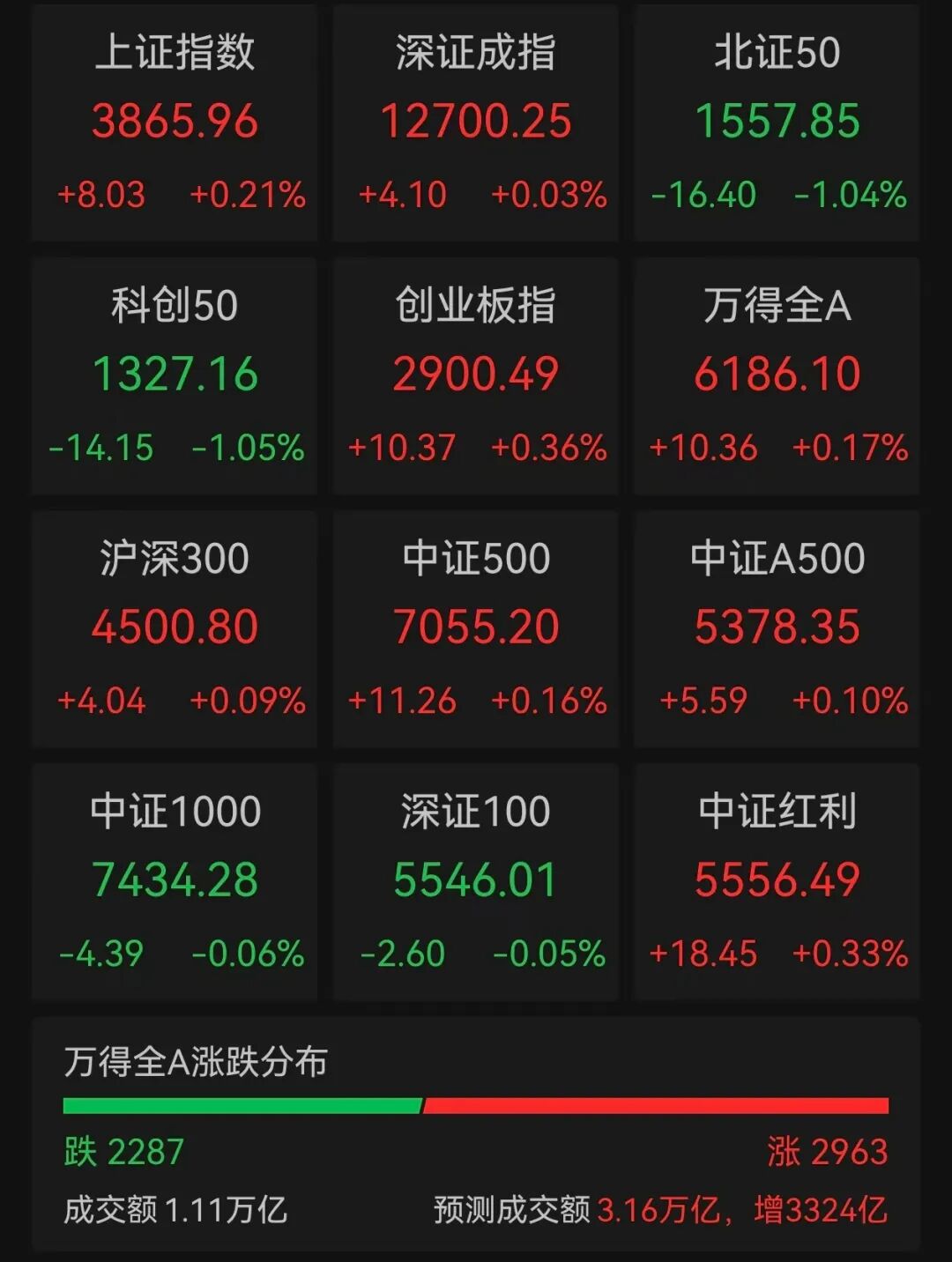Open 中证红利 index details
The height and width of the screenshot is (1262, 952).
point(777,882)
